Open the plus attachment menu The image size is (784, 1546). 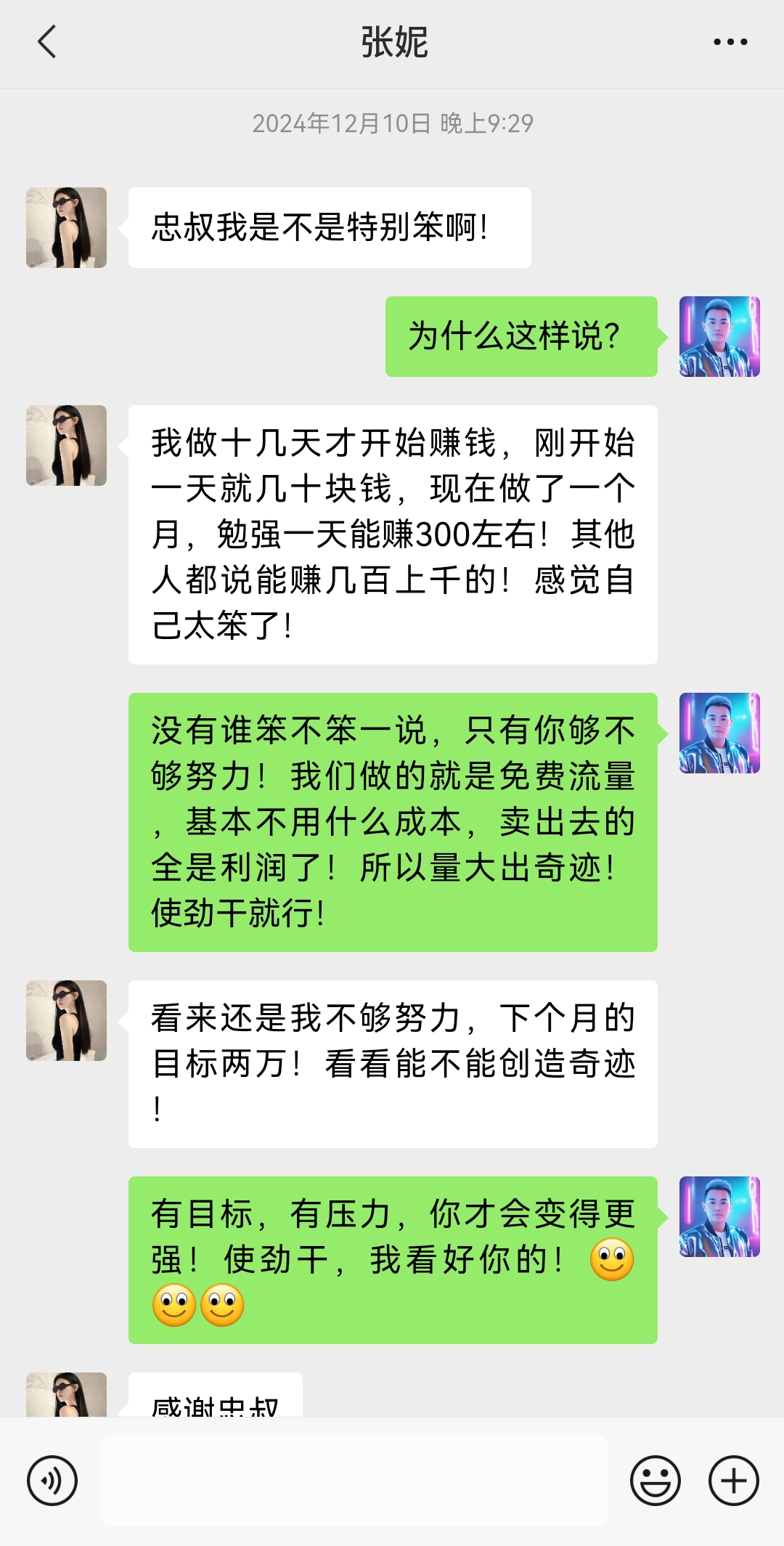(x=733, y=1480)
